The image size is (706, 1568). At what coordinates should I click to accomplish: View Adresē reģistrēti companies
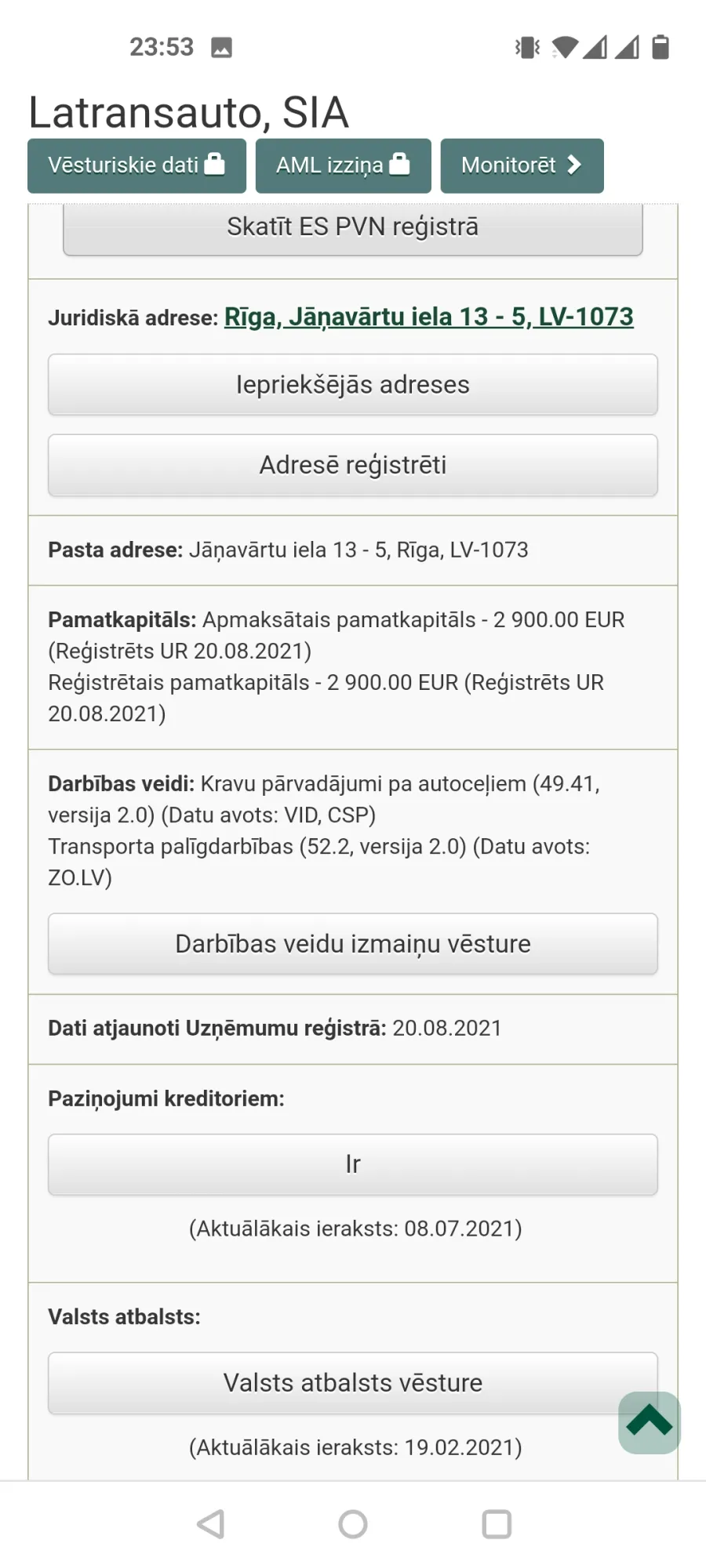(x=353, y=465)
